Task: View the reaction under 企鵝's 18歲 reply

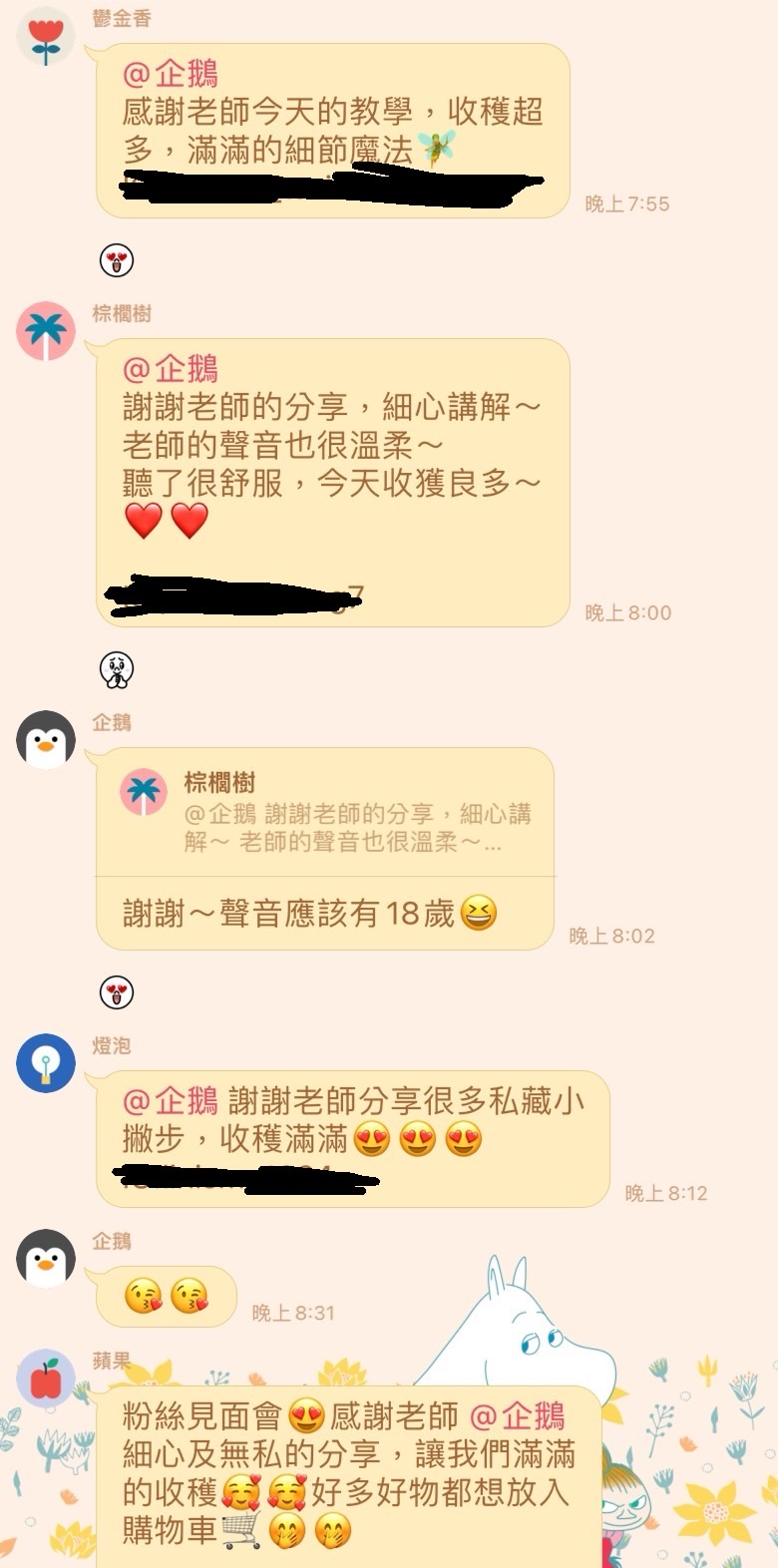Action: pos(117,992)
